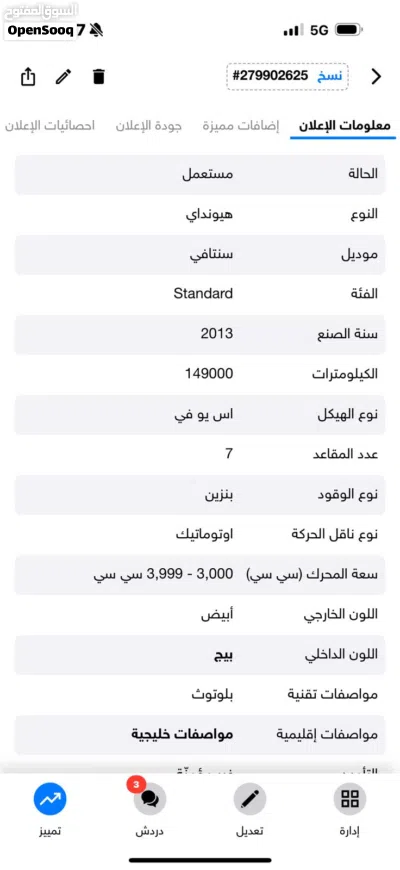The width and height of the screenshot is (400, 870).
Task: View the احصائيات الإعلان tab
Action: (50, 125)
